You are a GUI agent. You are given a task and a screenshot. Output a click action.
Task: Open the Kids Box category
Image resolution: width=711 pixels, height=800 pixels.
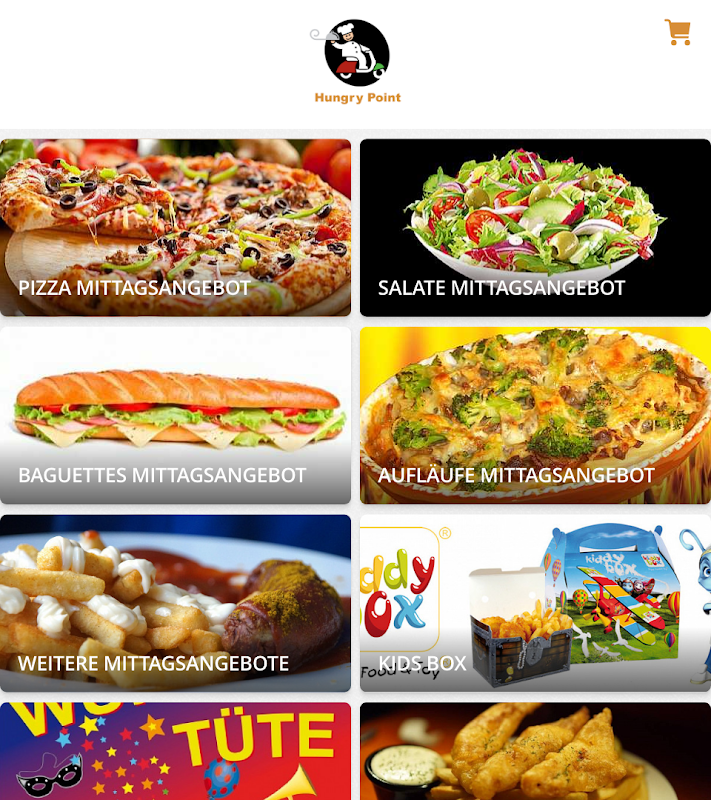pos(536,603)
